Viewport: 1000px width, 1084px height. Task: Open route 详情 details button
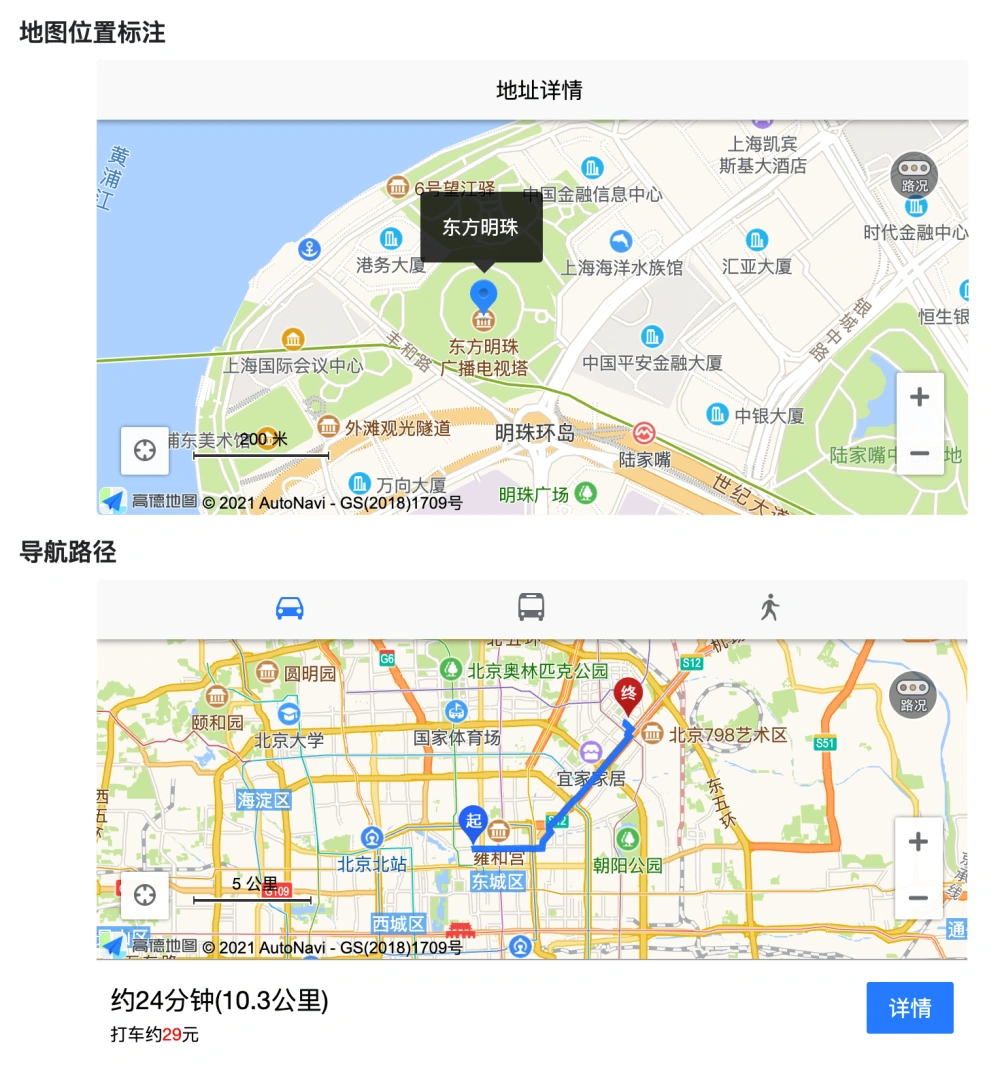909,1008
